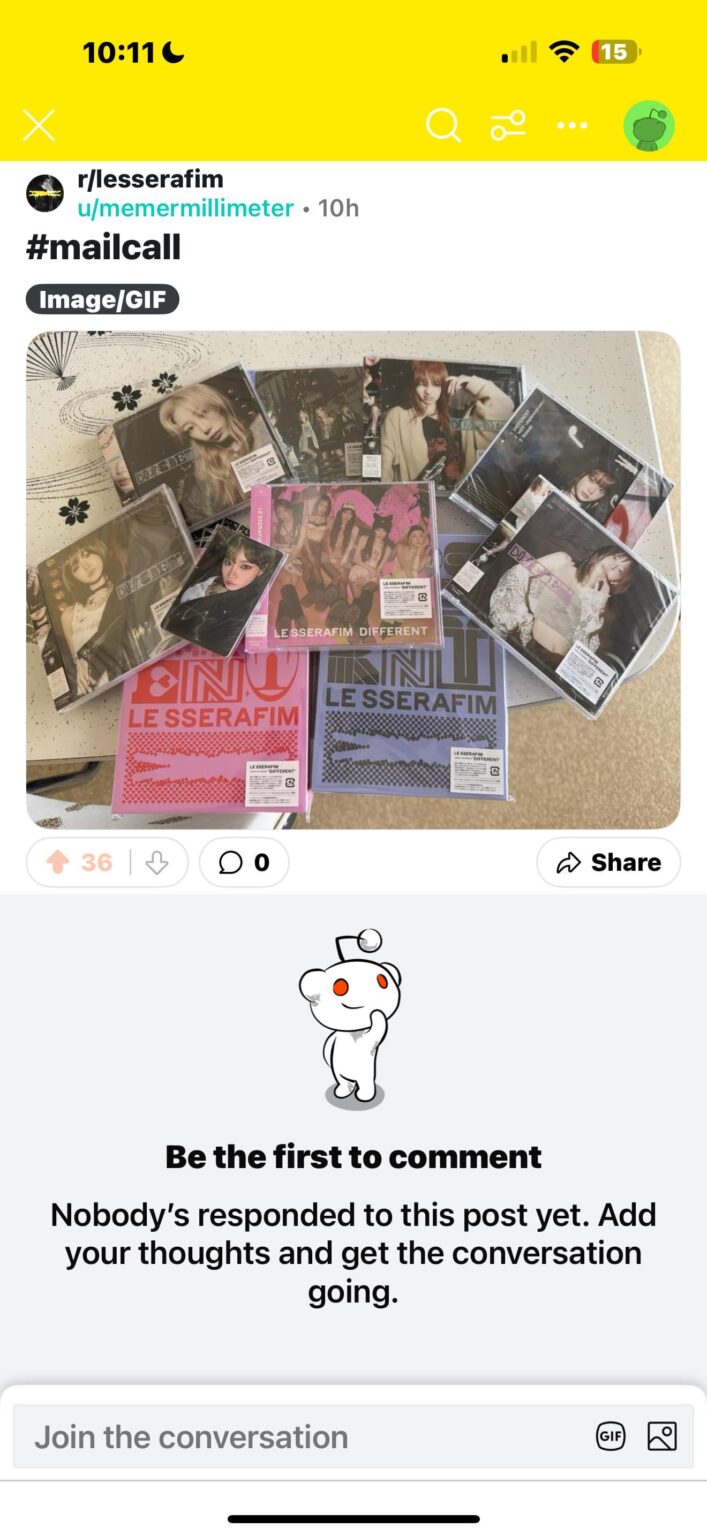Open your profile avatar menu
Image resolution: width=707 pixels, height=1536 pixels.
649,126
